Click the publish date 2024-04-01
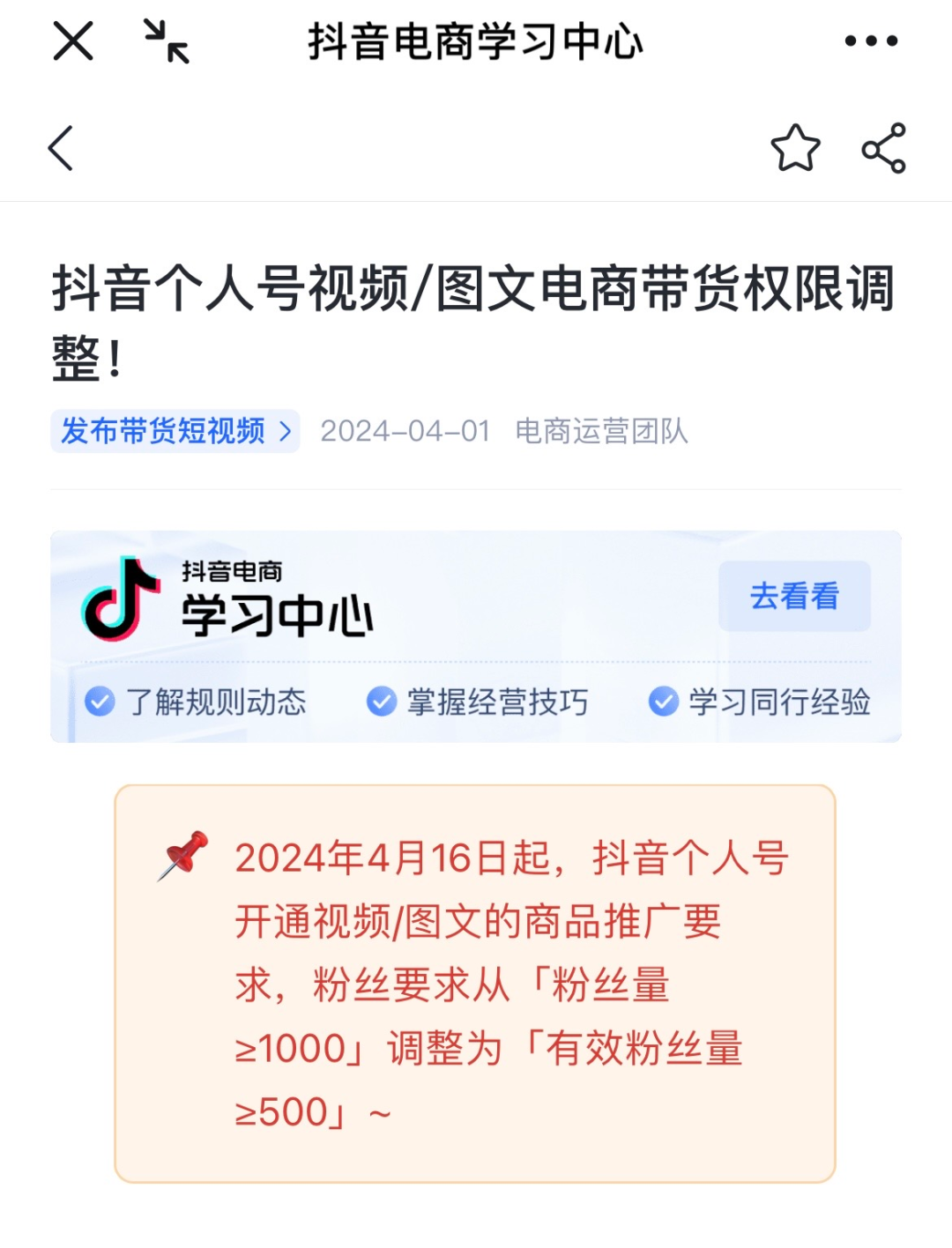The image size is (952, 1248). pos(407,431)
